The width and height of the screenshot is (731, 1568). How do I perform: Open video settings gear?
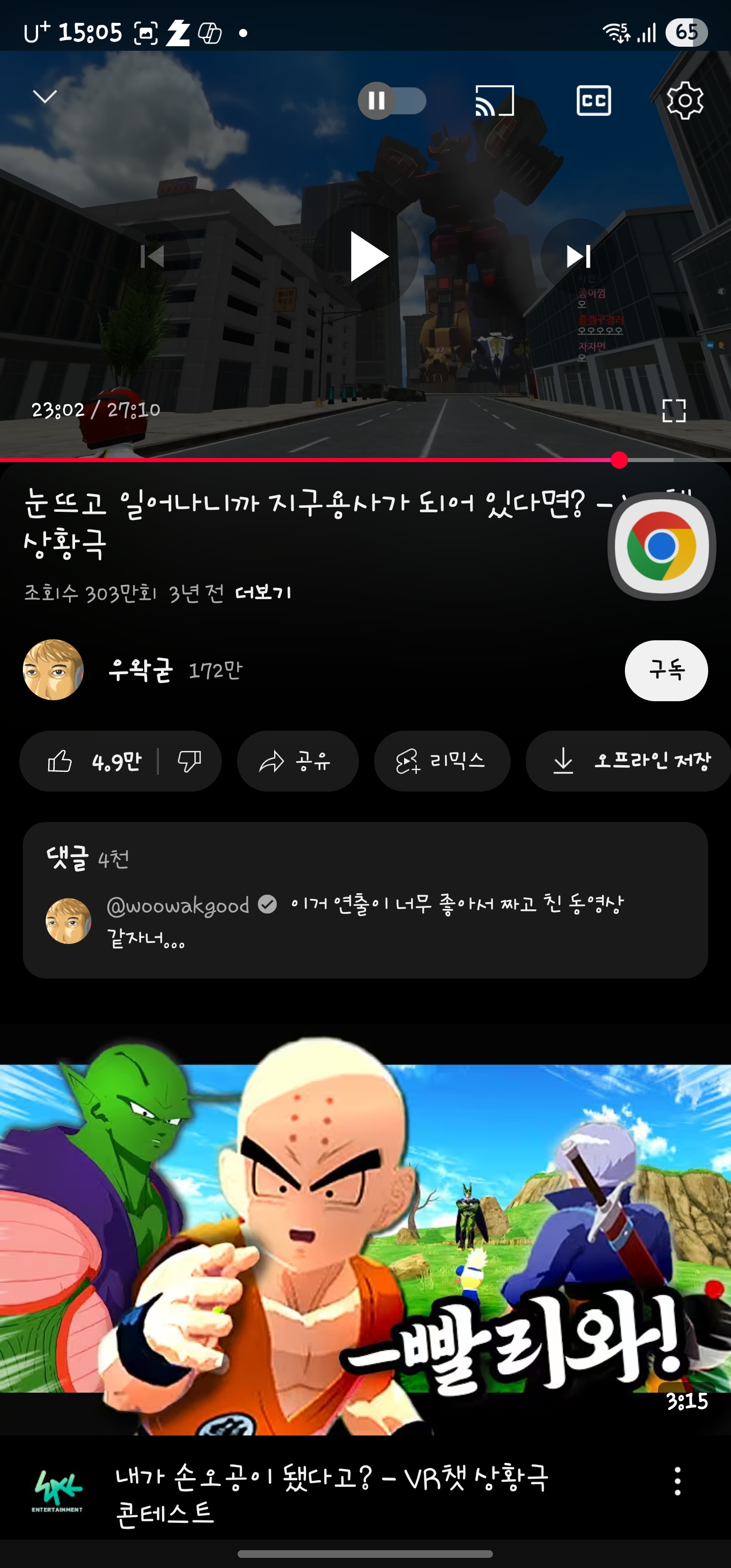click(685, 101)
